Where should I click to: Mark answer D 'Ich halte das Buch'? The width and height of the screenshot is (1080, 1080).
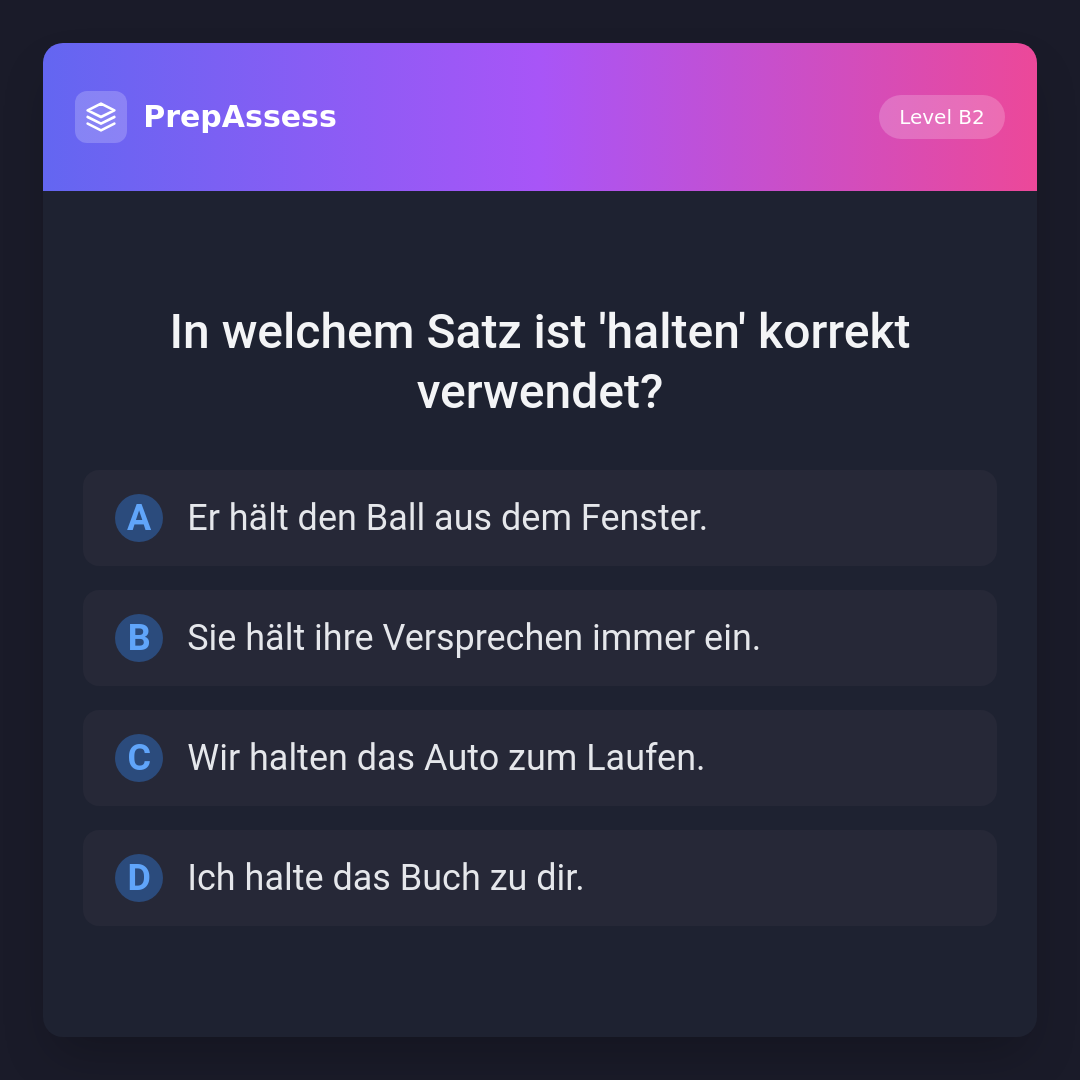point(540,878)
